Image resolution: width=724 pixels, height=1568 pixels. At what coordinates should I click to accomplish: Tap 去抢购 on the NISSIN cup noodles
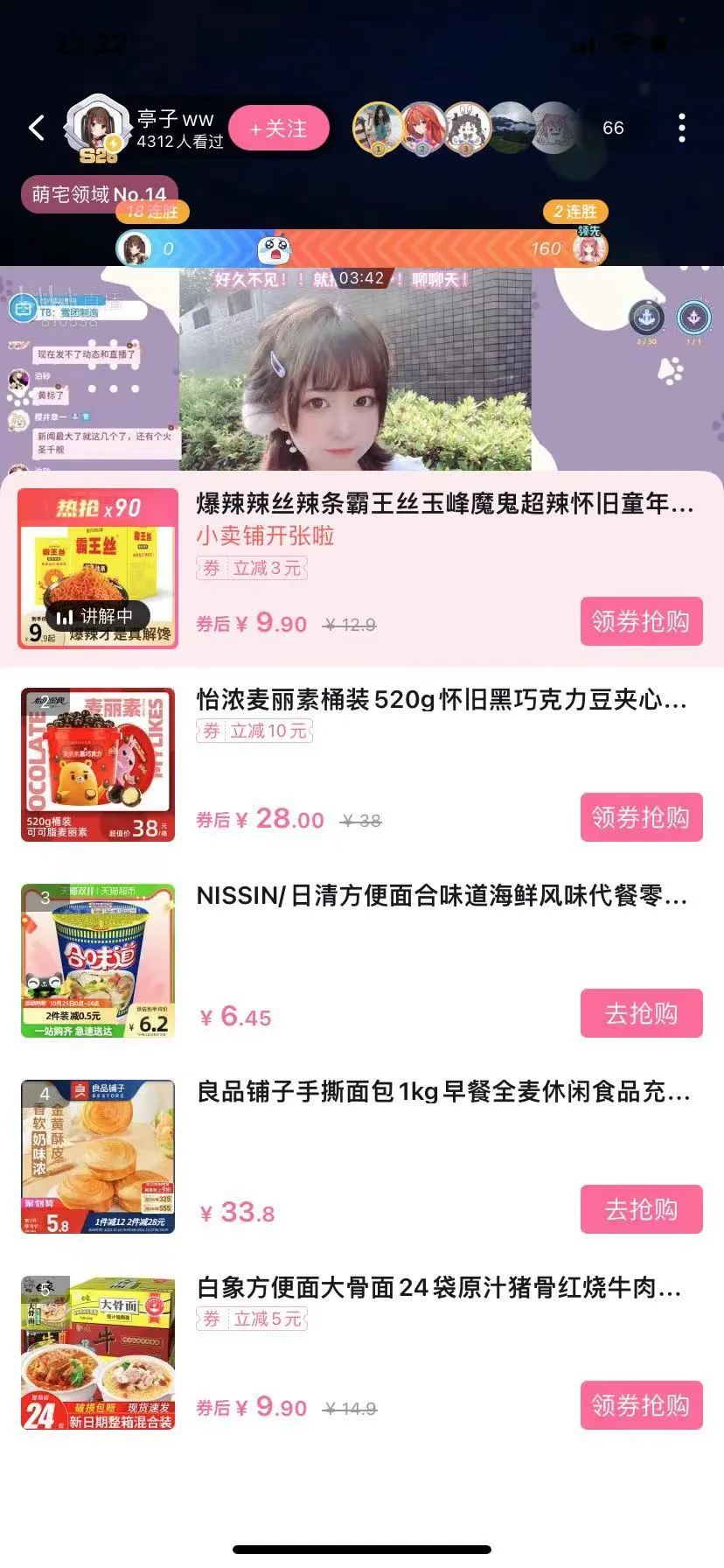tap(641, 1012)
